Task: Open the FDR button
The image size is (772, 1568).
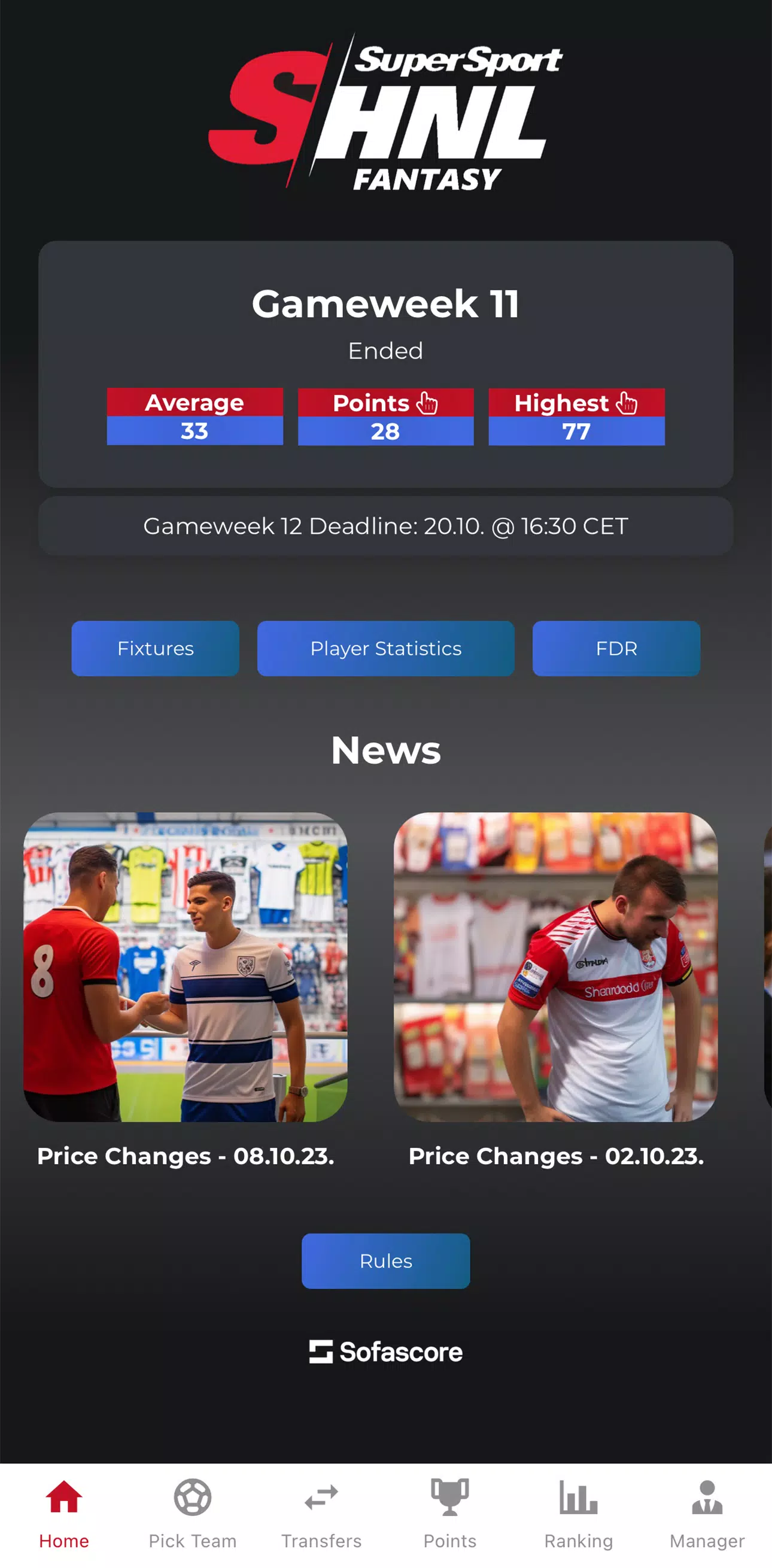Action: coord(616,648)
